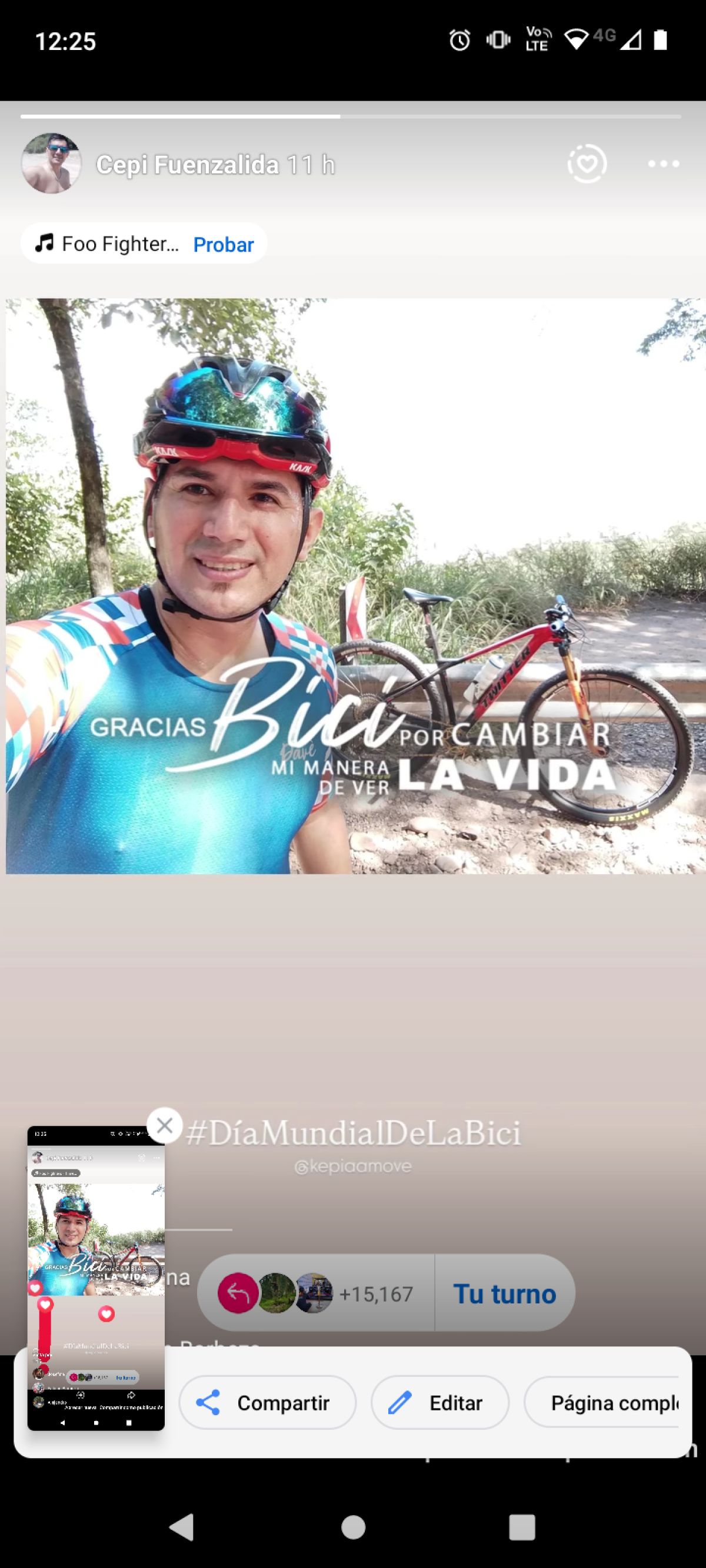Join the sticker with Tu turno

[x=504, y=1294]
